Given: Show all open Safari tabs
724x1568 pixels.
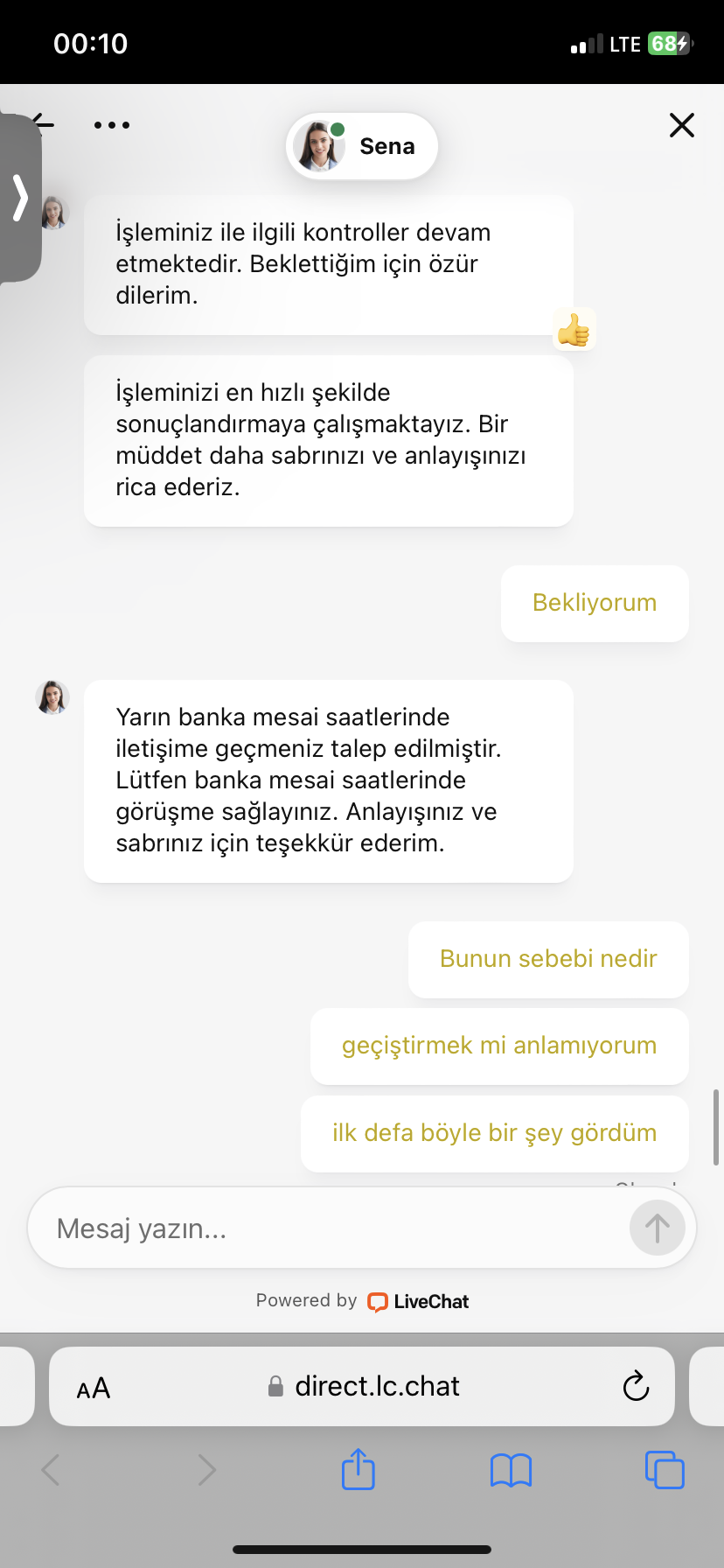Looking at the screenshot, I should 665,1469.
